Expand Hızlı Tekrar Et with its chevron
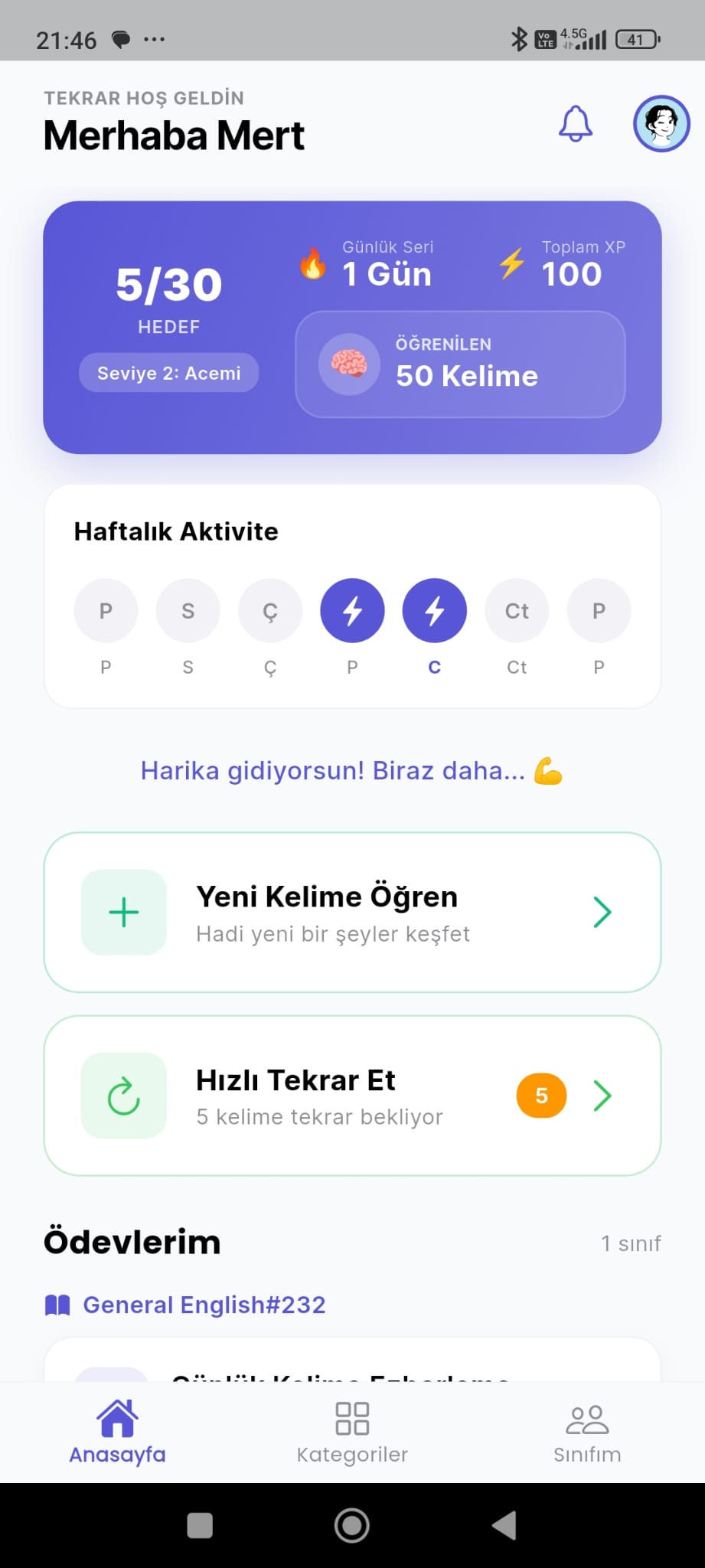Viewport: 705px width, 1568px height. [x=602, y=1096]
